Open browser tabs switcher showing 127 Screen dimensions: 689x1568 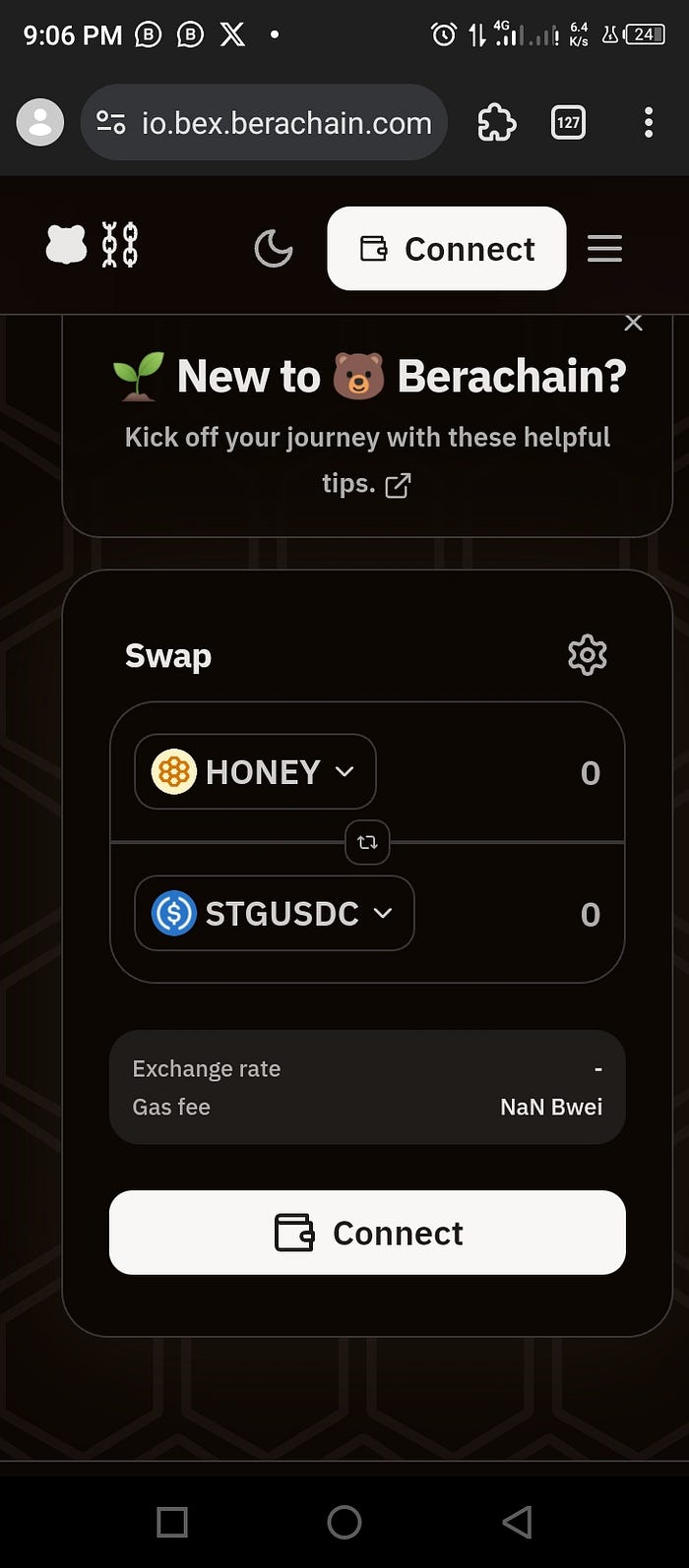coord(568,123)
